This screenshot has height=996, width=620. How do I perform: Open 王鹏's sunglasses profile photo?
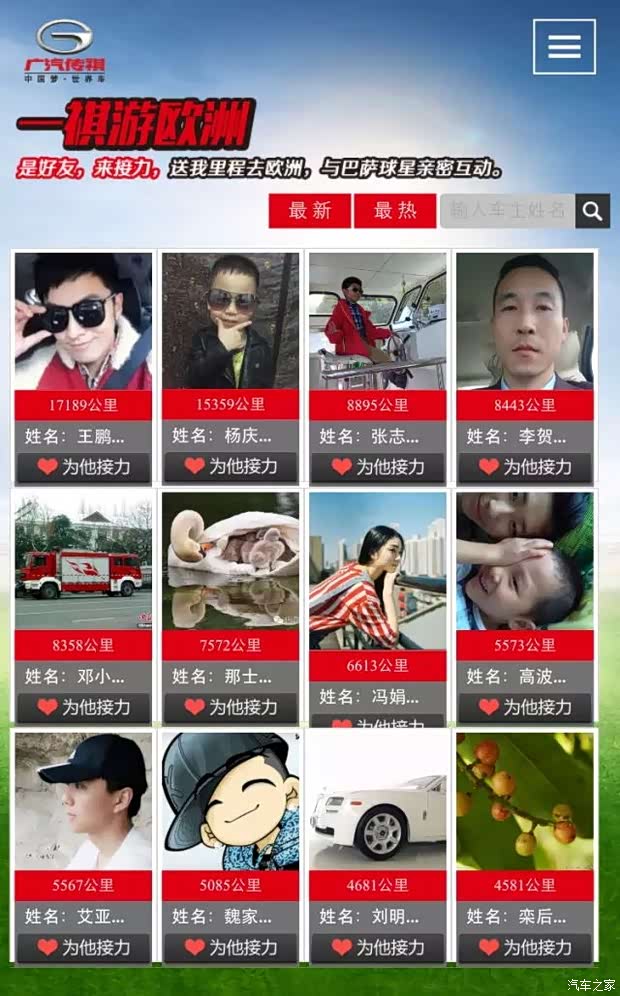(84, 321)
